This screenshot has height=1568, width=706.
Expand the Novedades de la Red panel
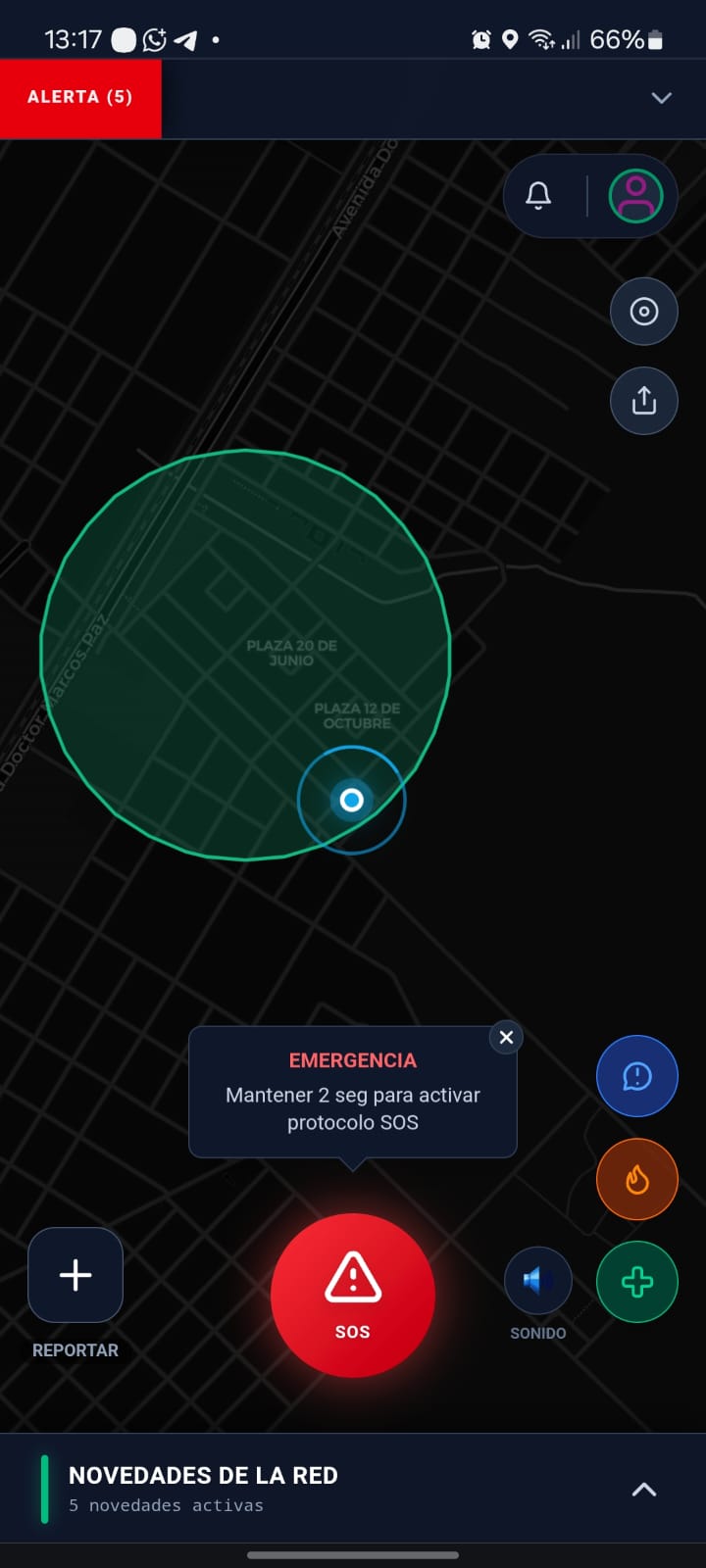643,1490
